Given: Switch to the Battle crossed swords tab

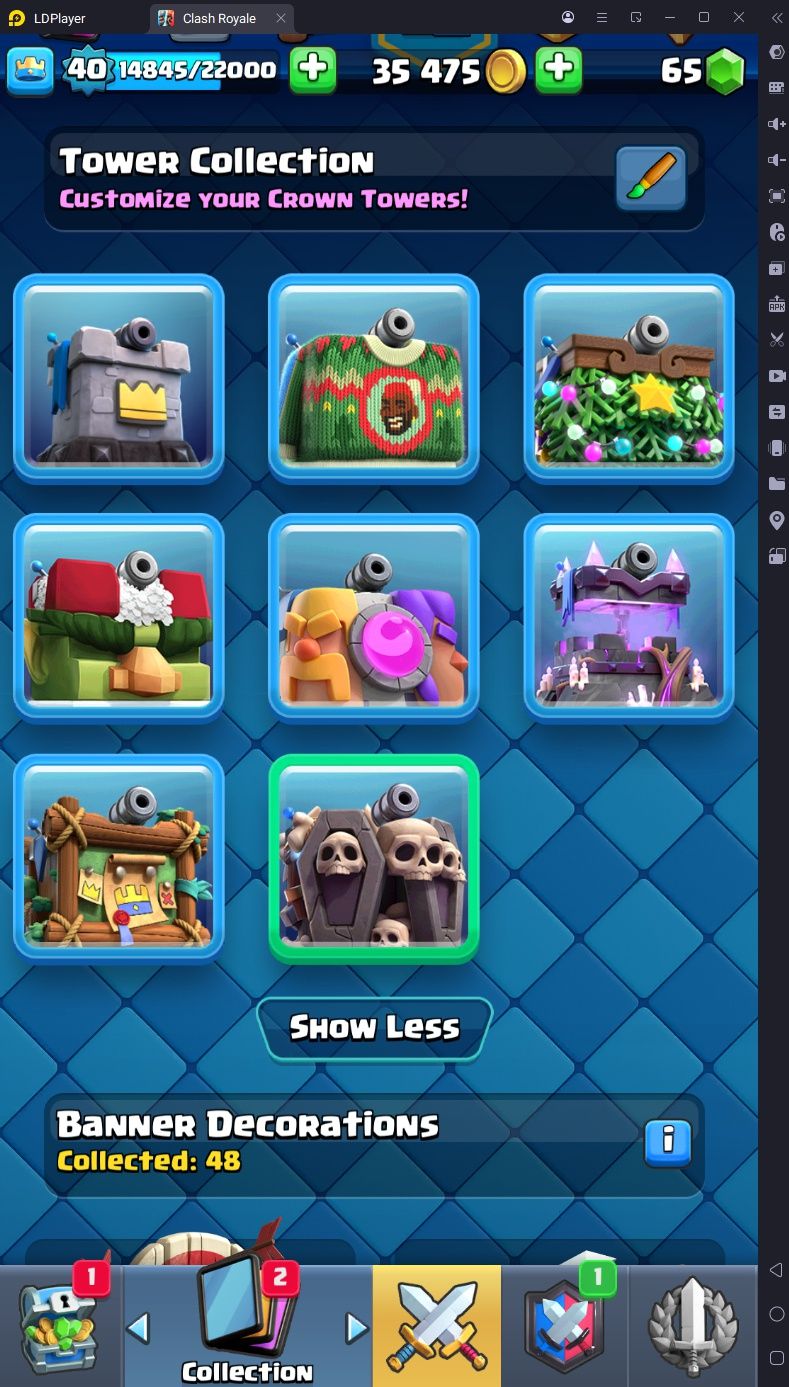Looking at the screenshot, I should (x=437, y=1325).
